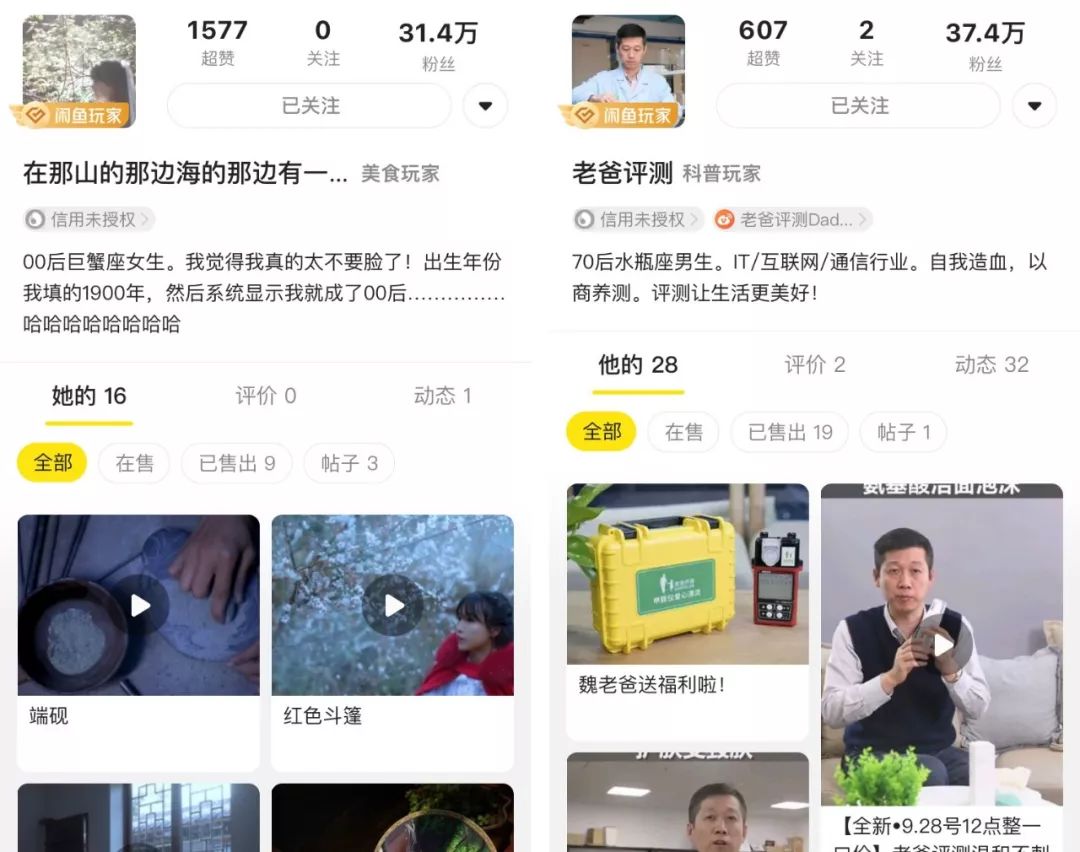
Task: Expand dropdown arrow beside 美食玩家's 已关注
Action: 485,105
